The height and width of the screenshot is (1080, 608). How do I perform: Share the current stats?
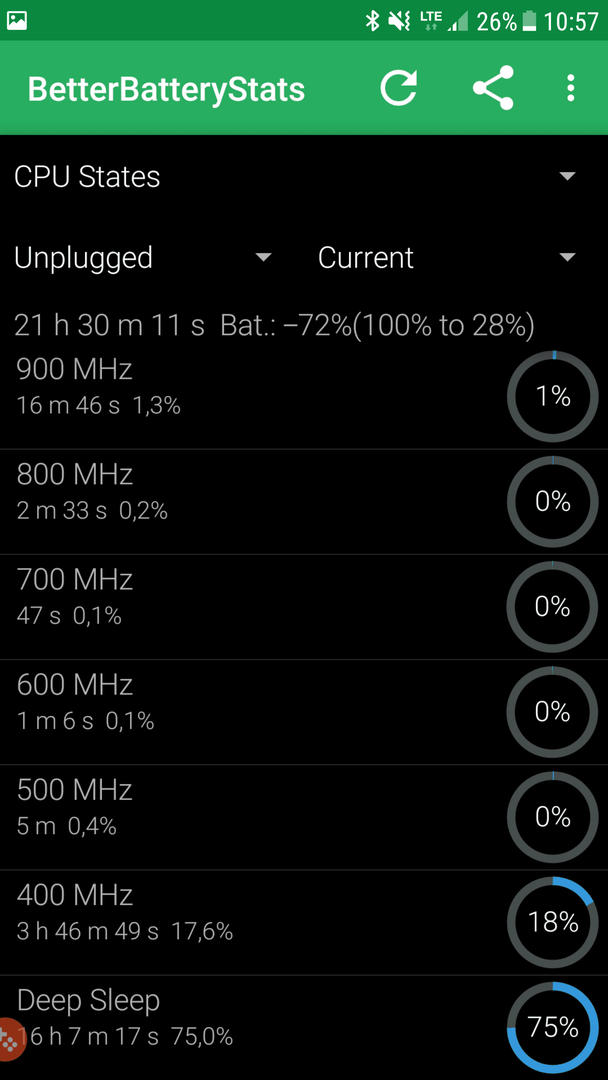[493, 88]
